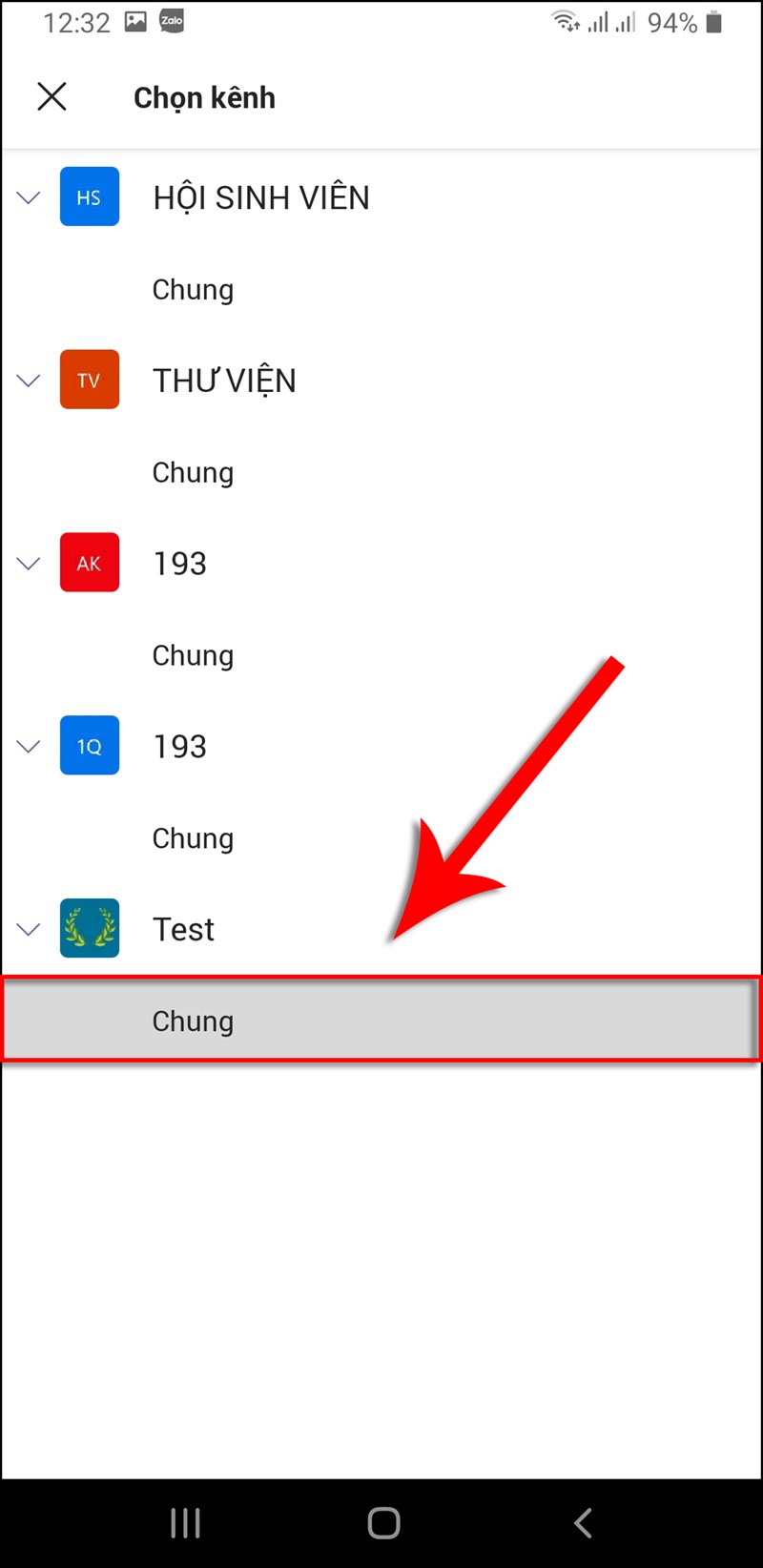The height and width of the screenshot is (1568, 763).
Task: Close the Chọn kênh screen
Action: [52, 96]
